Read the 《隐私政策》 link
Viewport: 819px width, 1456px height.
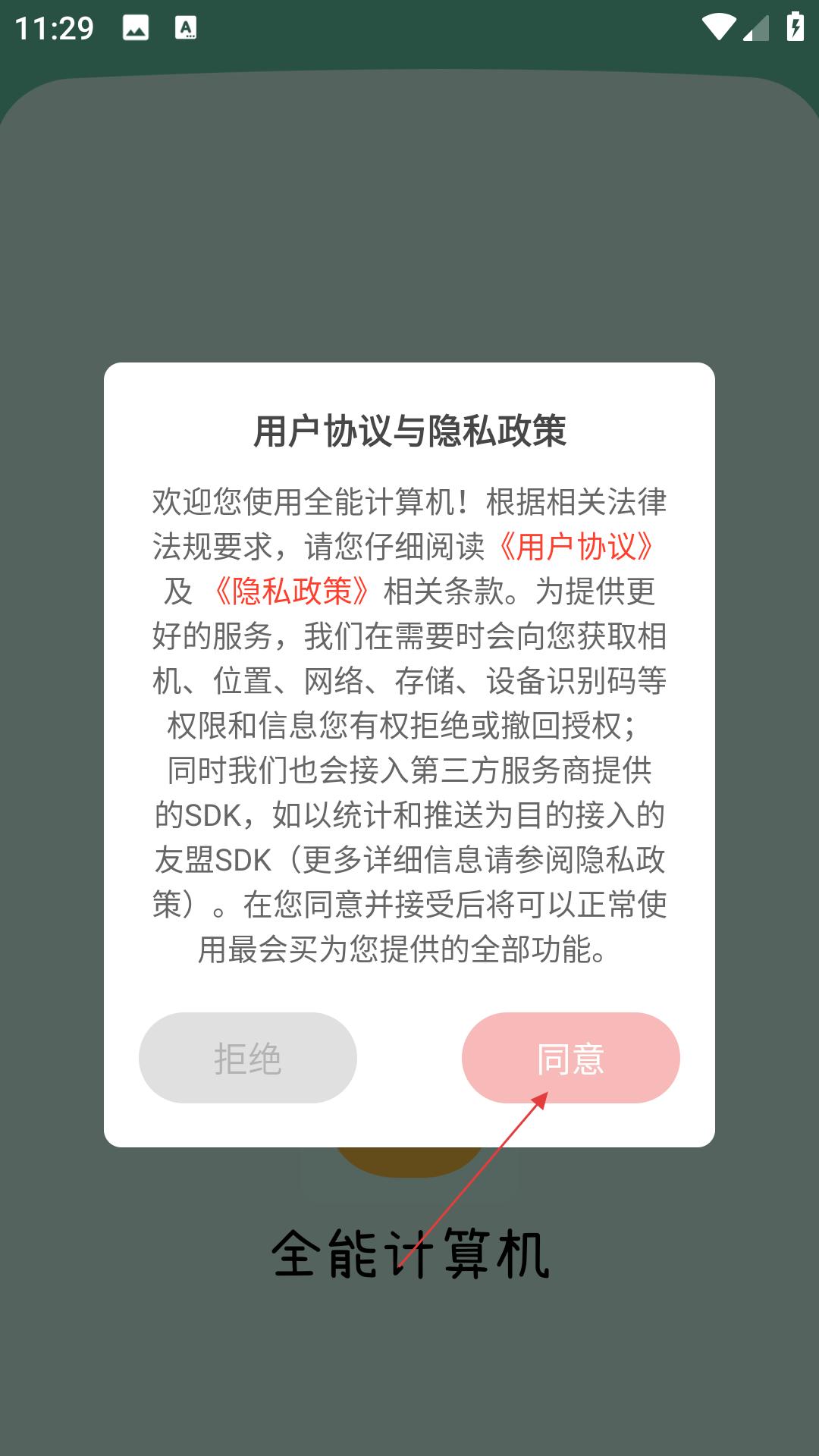tap(292, 591)
